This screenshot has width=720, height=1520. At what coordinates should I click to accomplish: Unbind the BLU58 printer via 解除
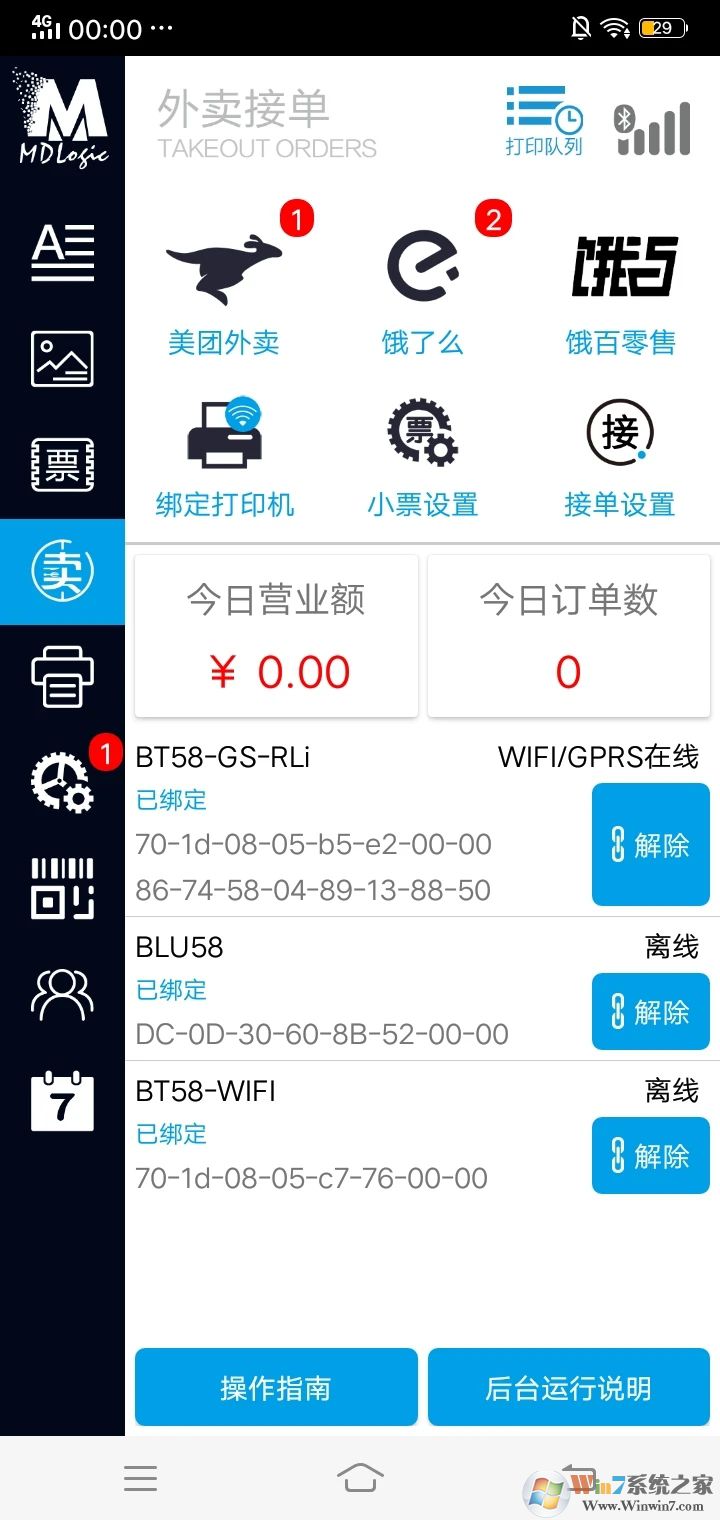[x=650, y=1012]
